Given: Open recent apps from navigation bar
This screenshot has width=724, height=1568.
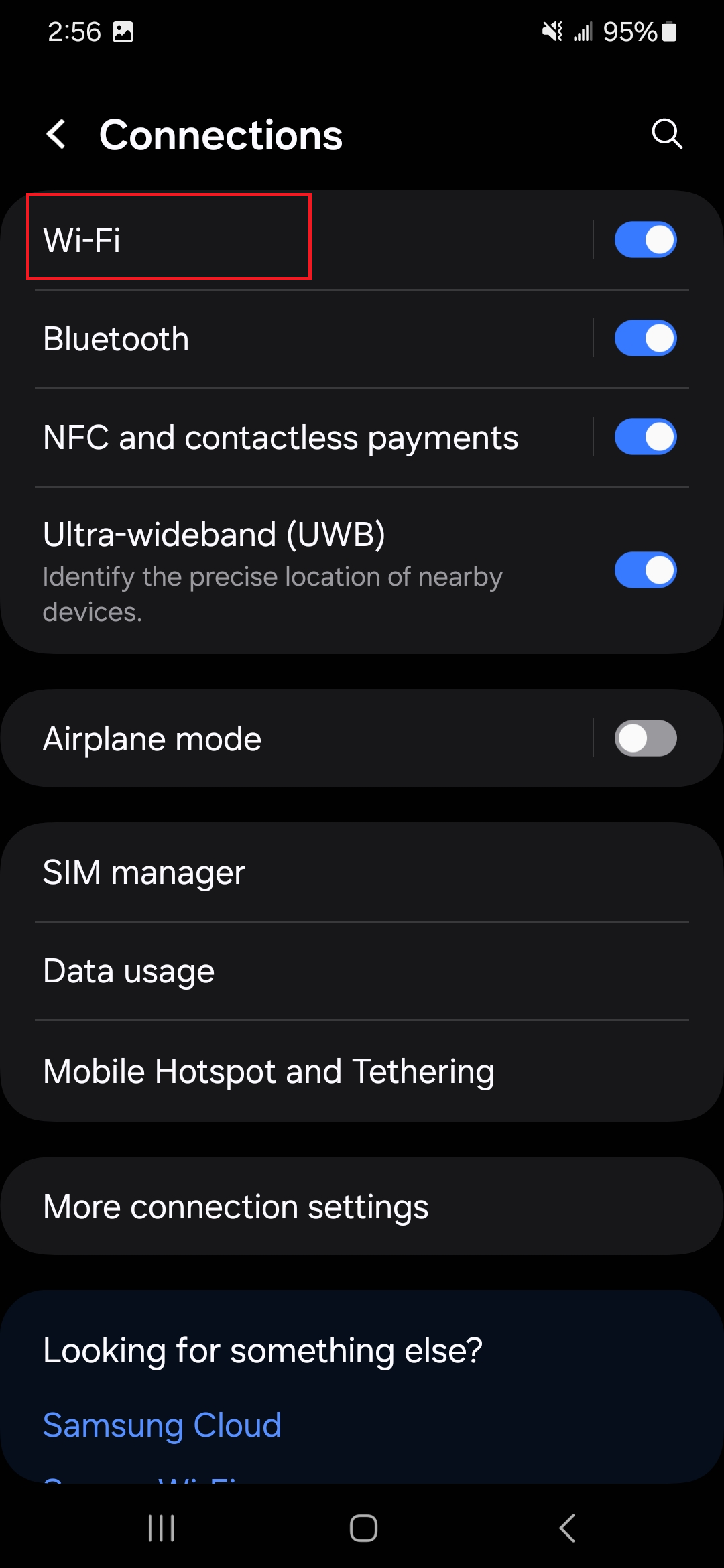Looking at the screenshot, I should (x=161, y=1528).
